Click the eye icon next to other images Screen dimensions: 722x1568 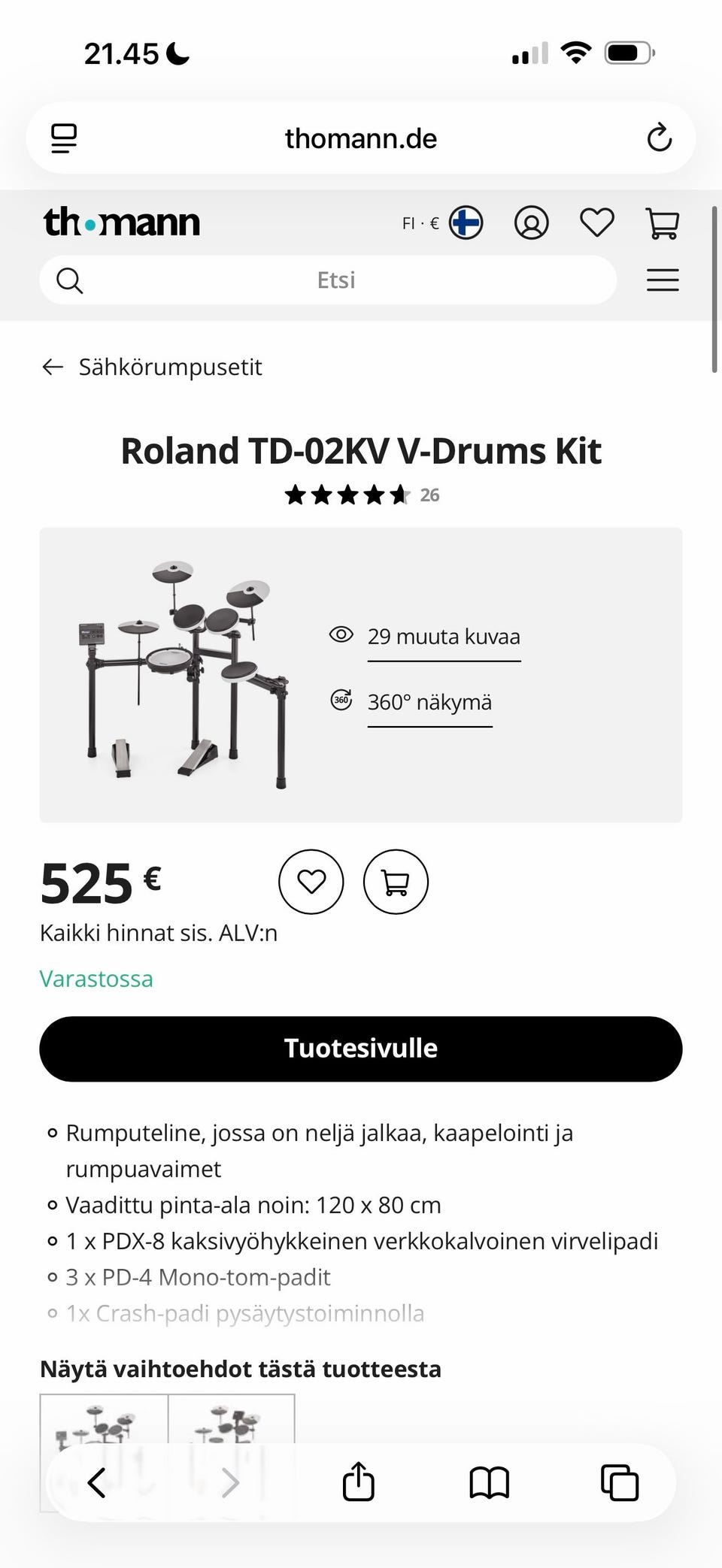coord(341,634)
